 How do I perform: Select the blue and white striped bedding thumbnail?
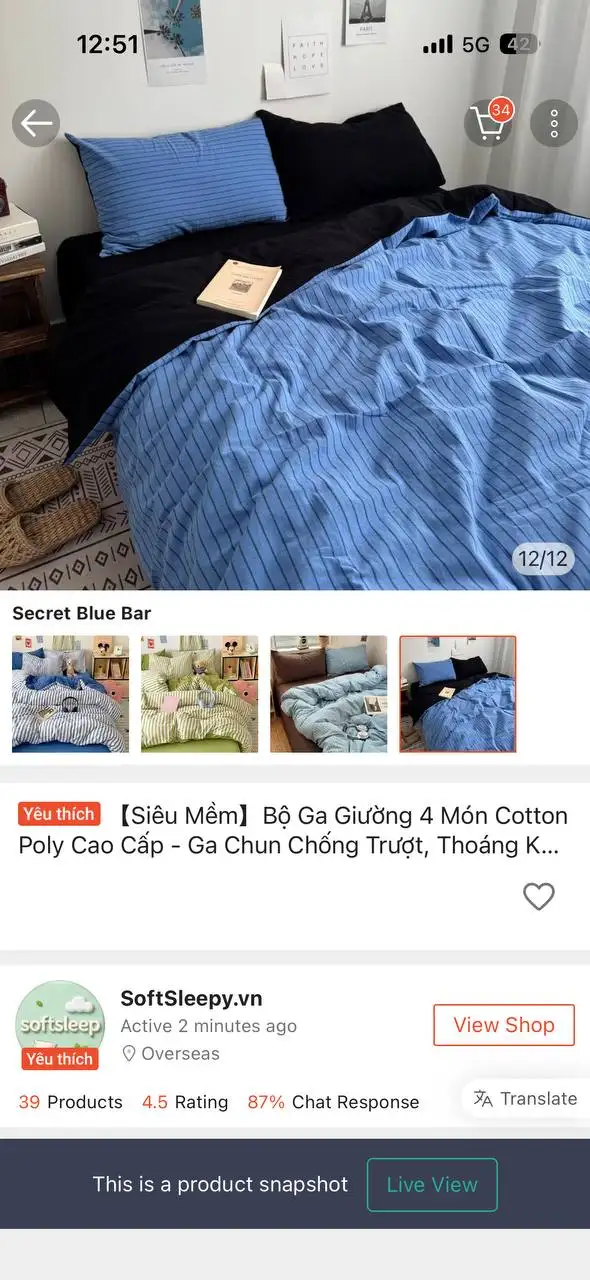pos(70,694)
